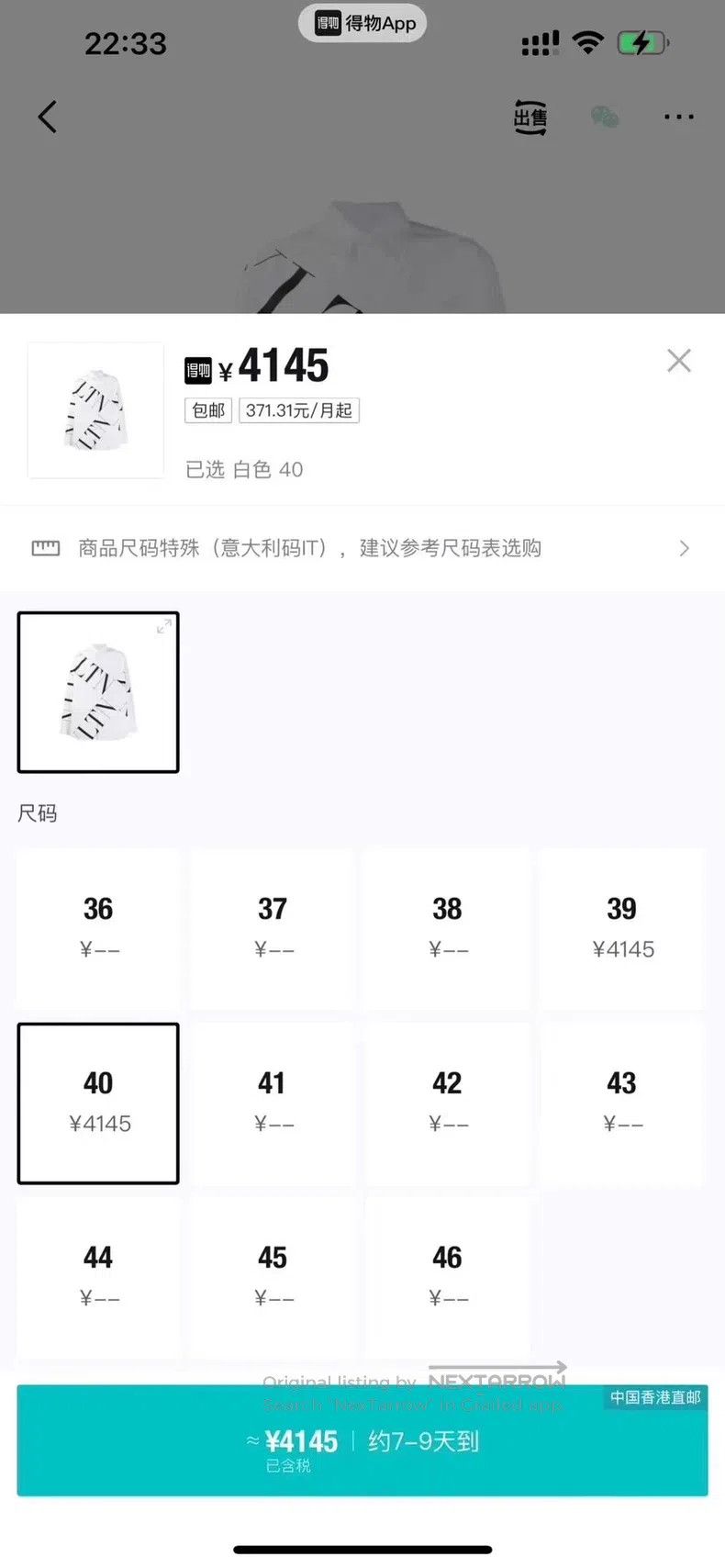The height and width of the screenshot is (1568, 725).
Task: Open the 出售 sell icon
Action: click(530, 118)
